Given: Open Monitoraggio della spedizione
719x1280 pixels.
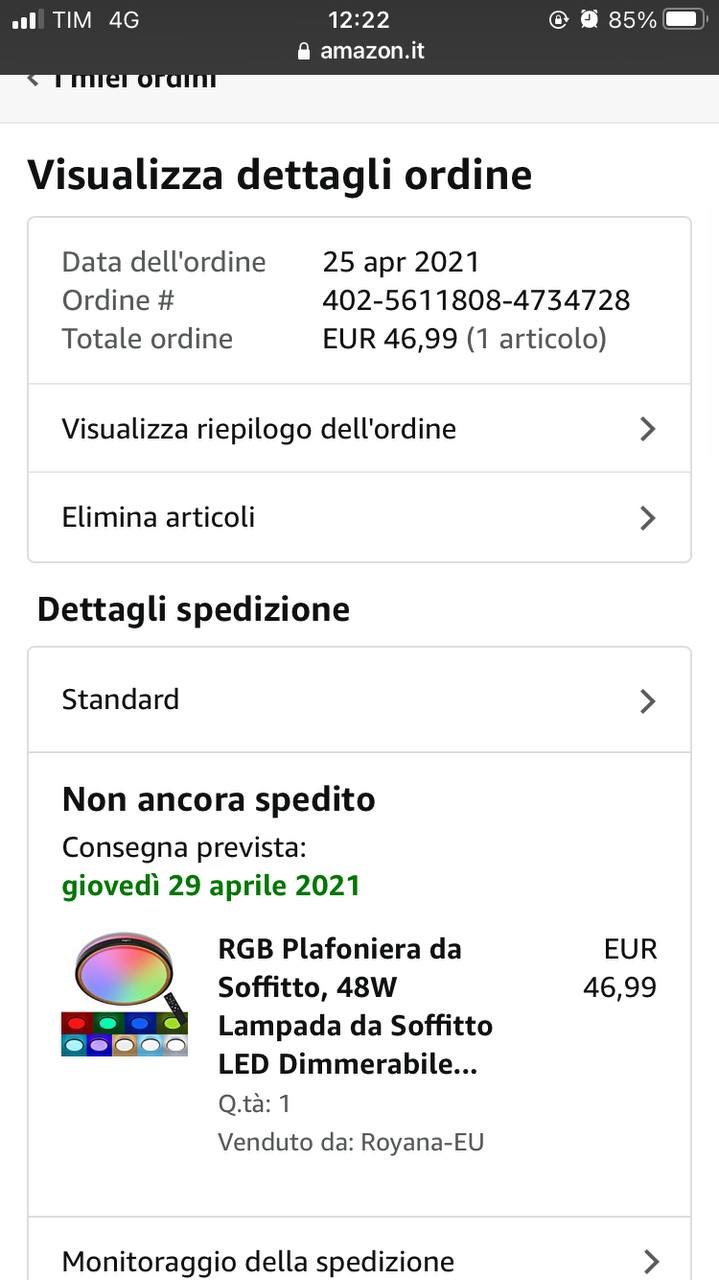Looking at the screenshot, I should [359, 1261].
